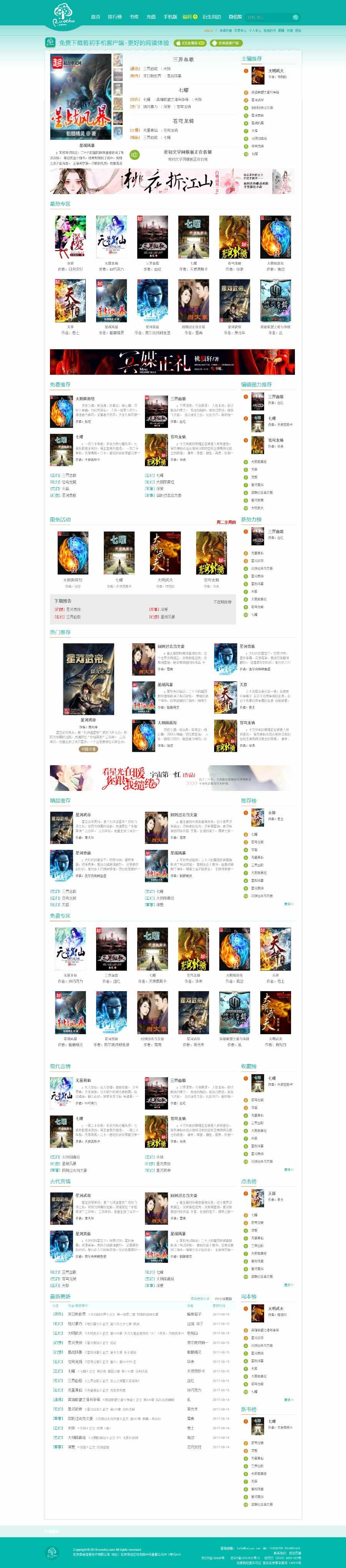Image resolution: width=346 pixels, height=1568 pixels.
Task: Open 苍穹龙骑 cover in 最热专区
Action: point(235,238)
